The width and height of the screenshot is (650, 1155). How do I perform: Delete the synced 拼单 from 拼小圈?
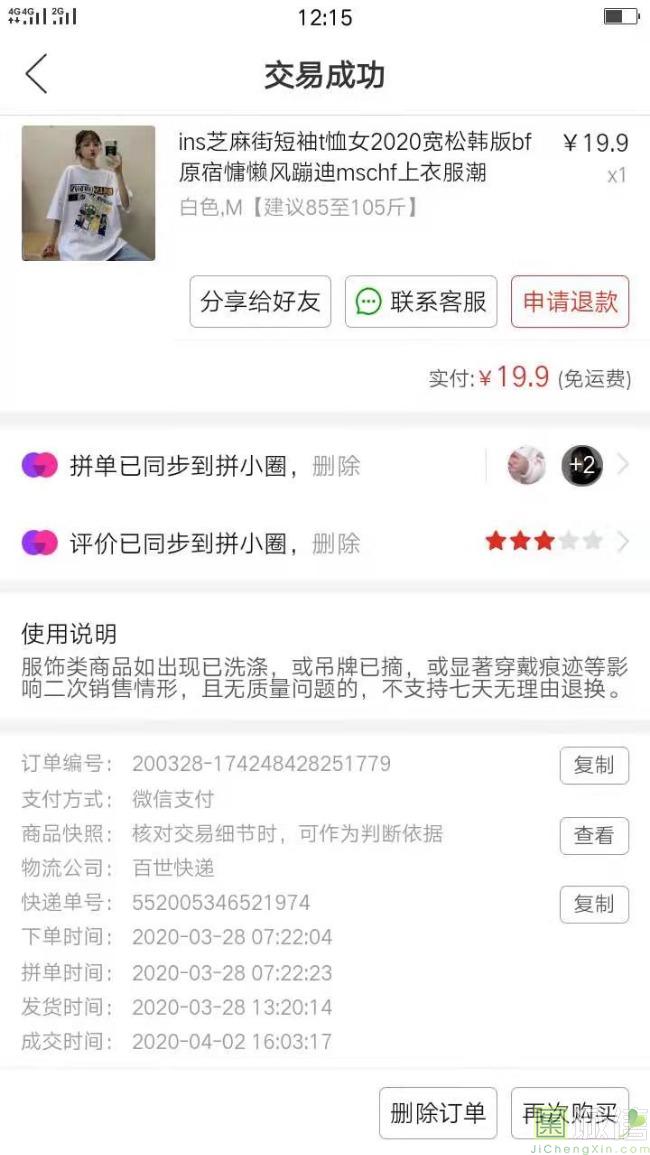click(336, 466)
